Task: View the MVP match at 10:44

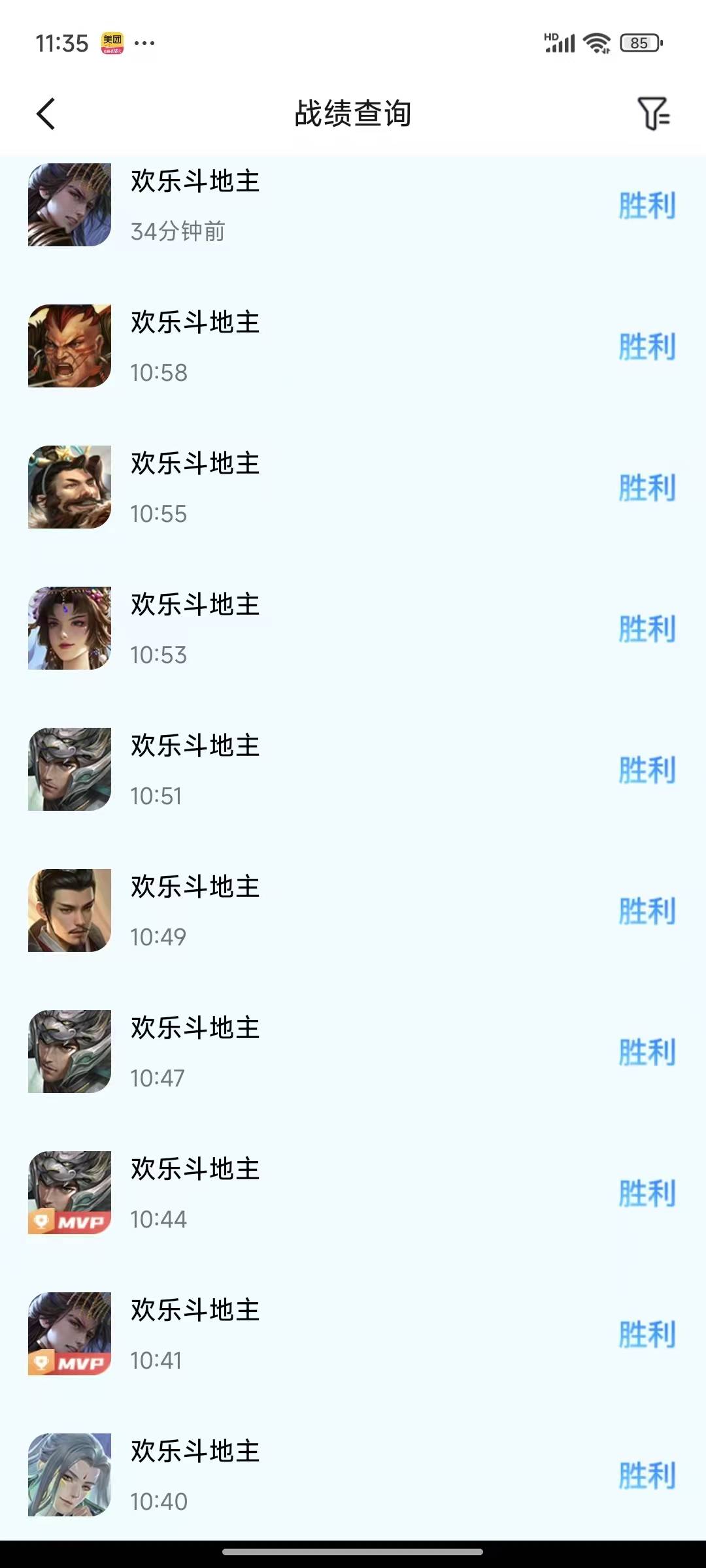Action: point(353,1193)
